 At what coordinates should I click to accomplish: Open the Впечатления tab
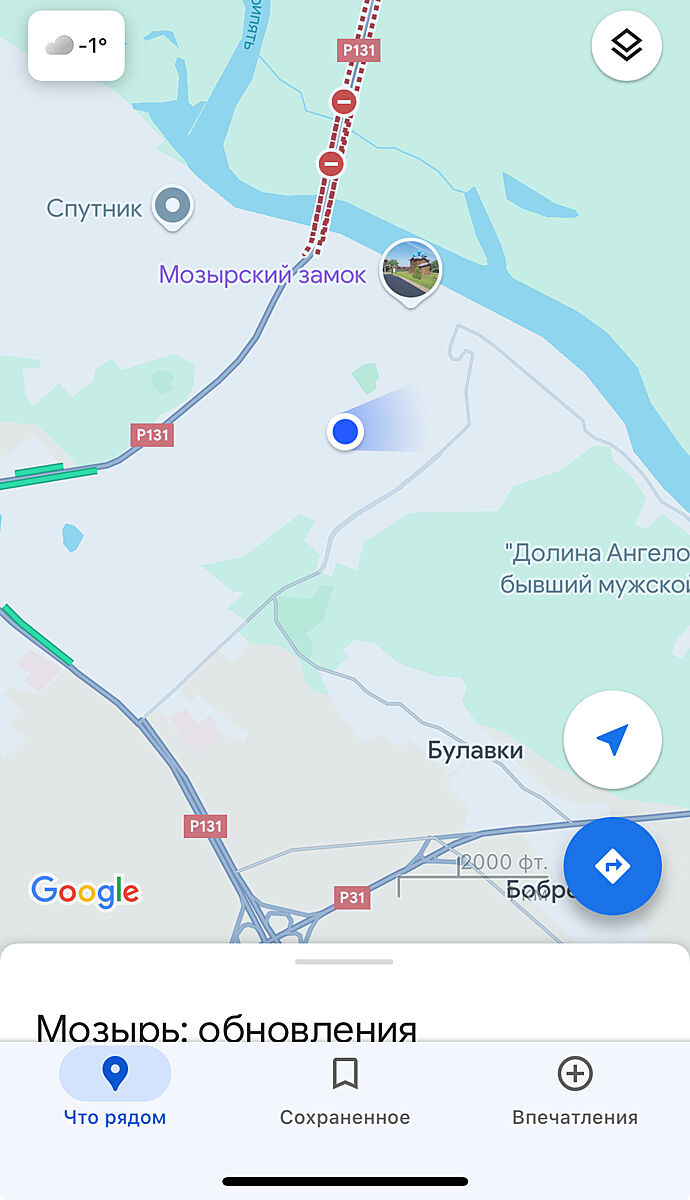point(574,1088)
